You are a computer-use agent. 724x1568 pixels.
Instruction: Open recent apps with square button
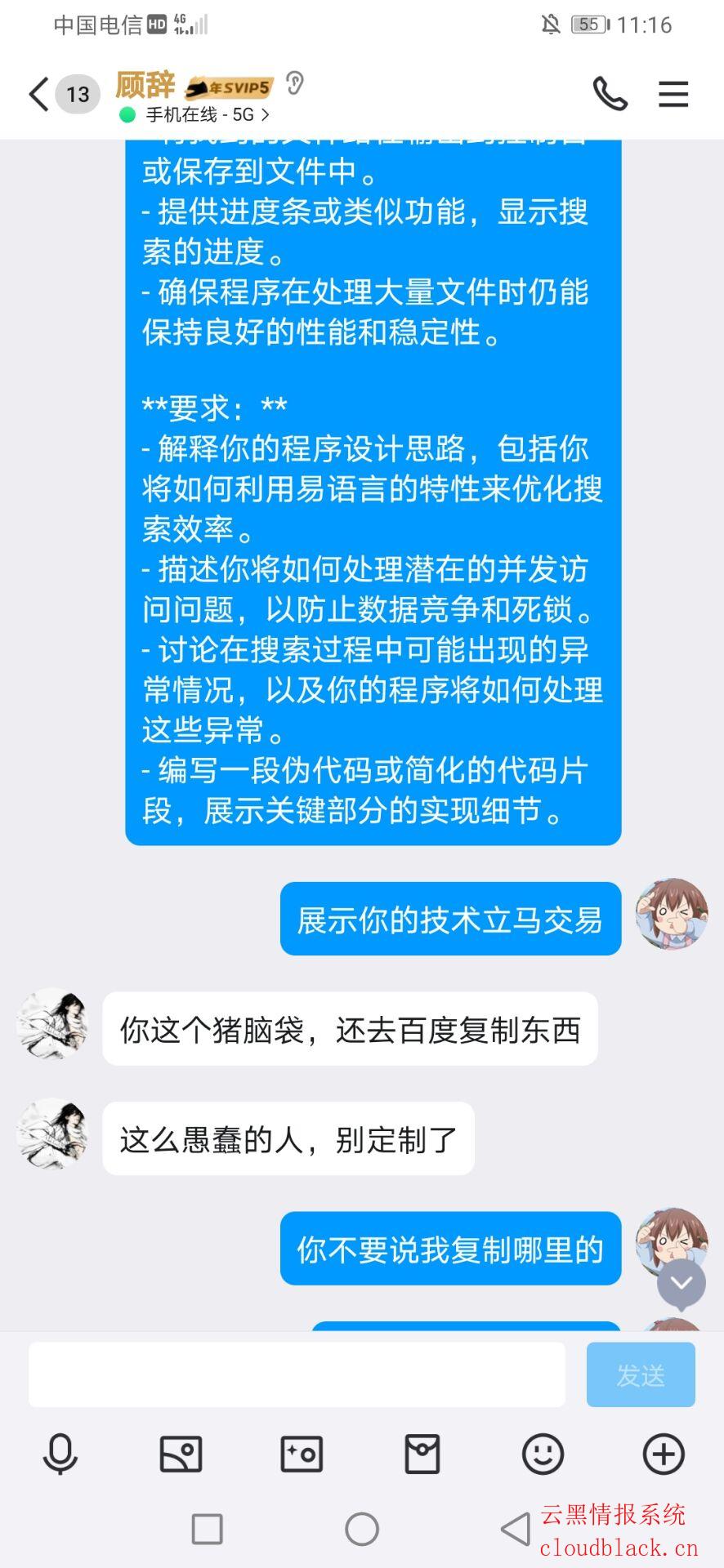[207, 1529]
